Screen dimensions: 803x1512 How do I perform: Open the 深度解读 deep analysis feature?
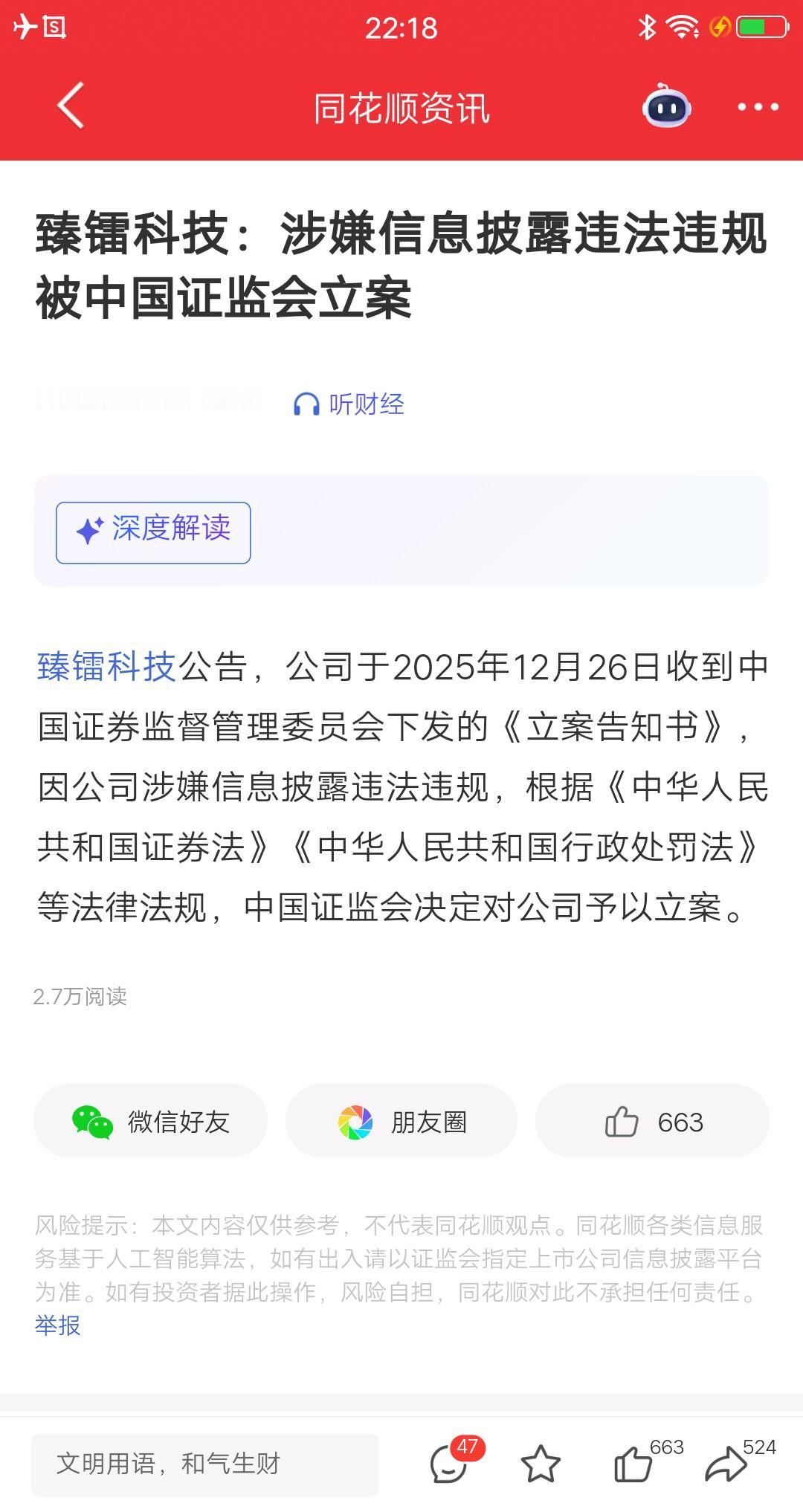click(x=153, y=531)
